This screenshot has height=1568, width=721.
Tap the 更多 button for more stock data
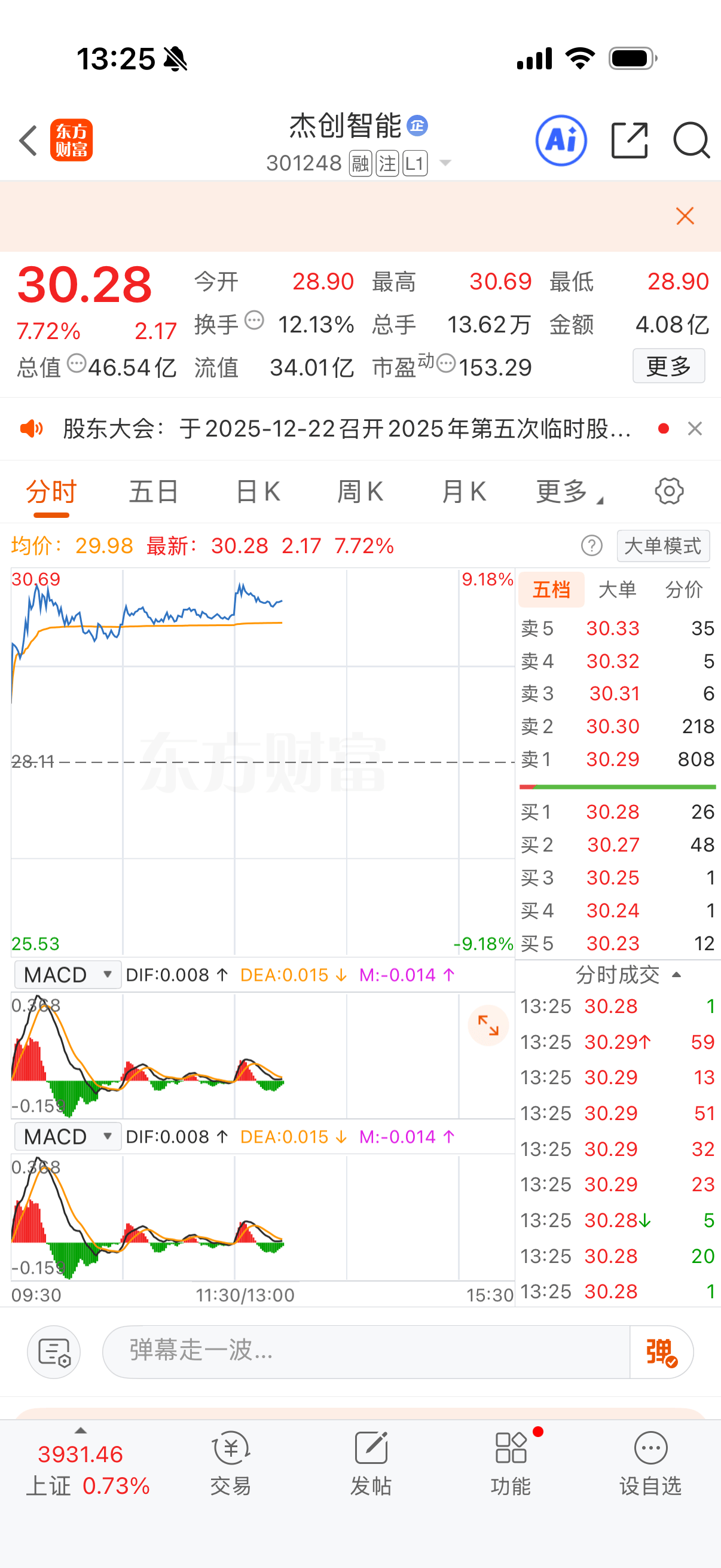(x=668, y=366)
